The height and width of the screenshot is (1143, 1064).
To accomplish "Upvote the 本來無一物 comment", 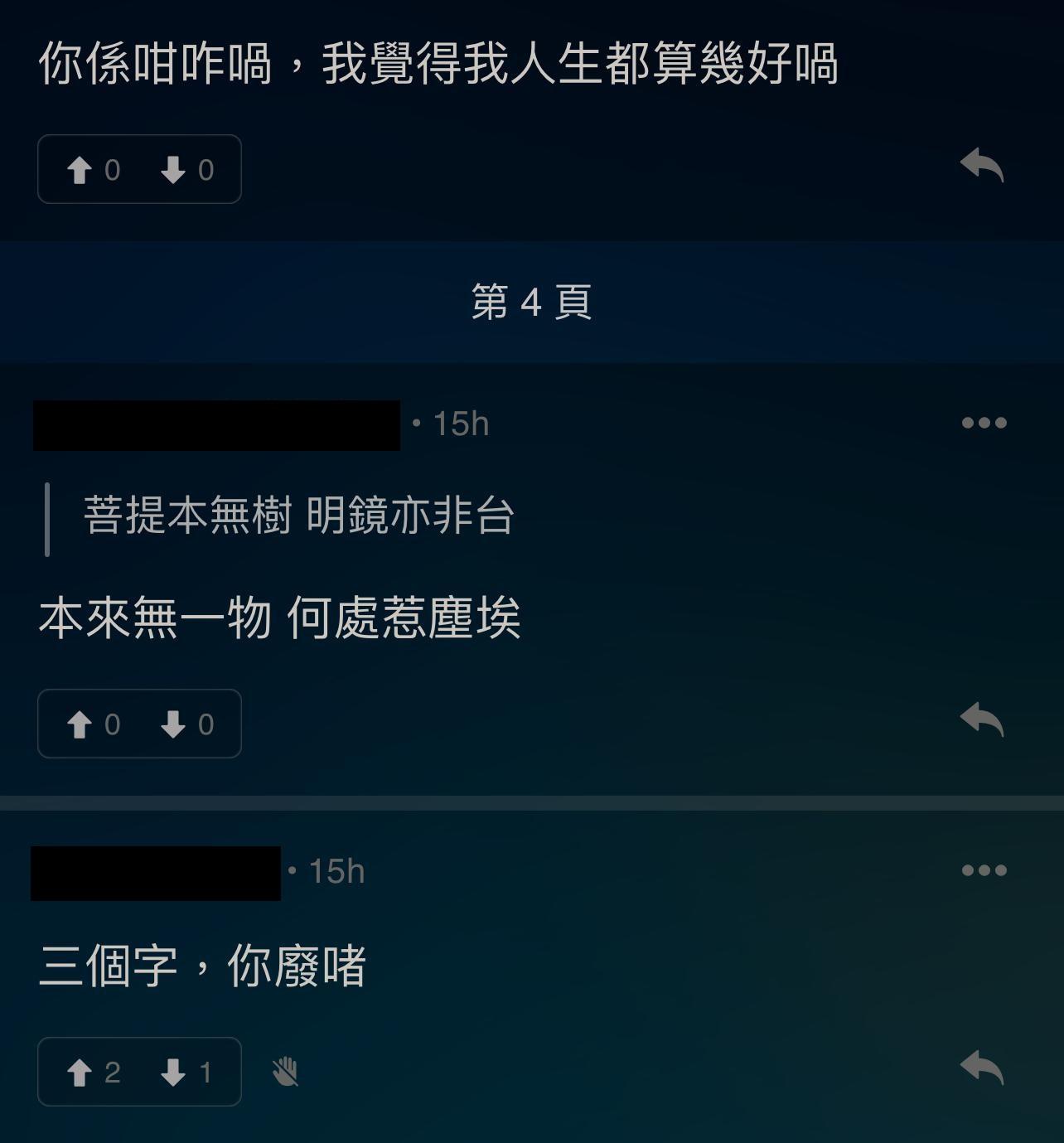I will click(x=80, y=725).
